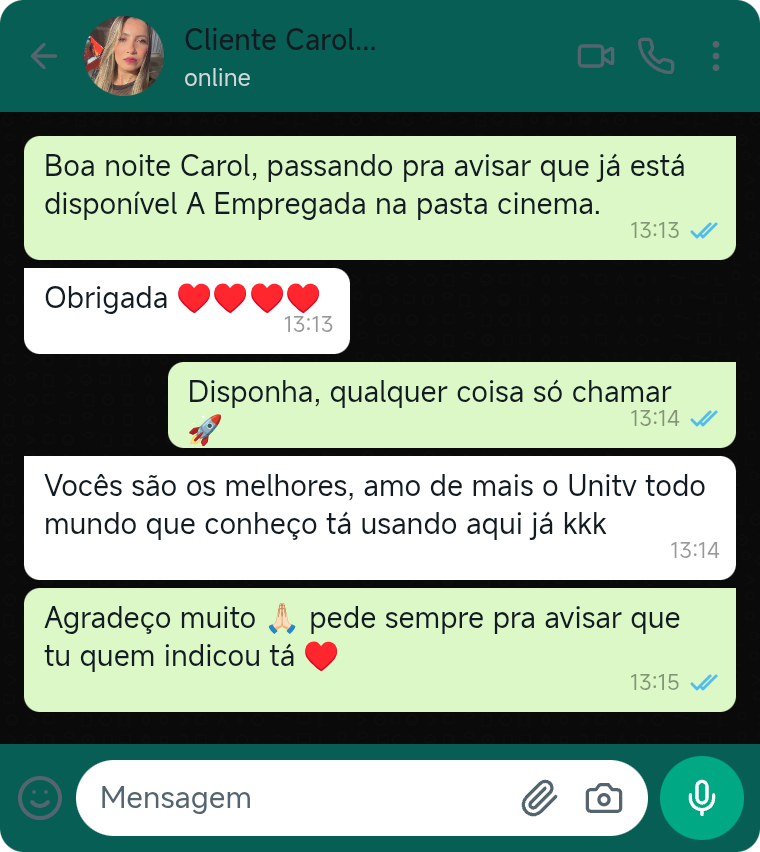Start a video call with Cliente Carol
The width and height of the screenshot is (760, 852).
coord(596,56)
